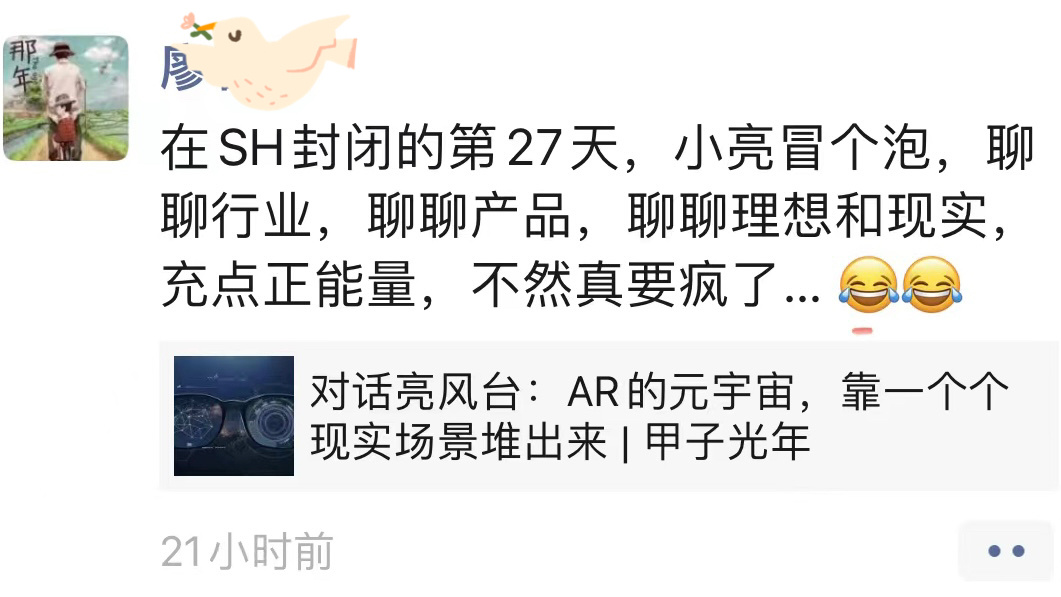Open the shared 对话亮风台 article card

(608, 416)
